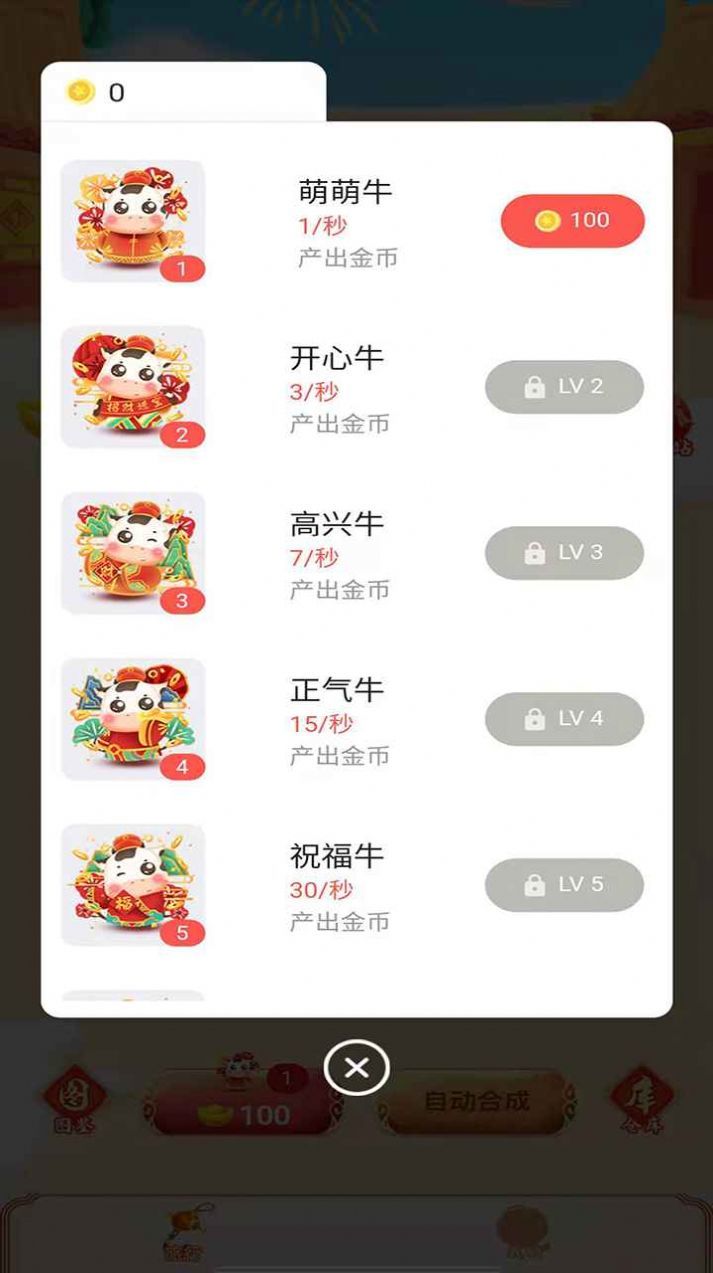Close the cow shop dialog
Viewport: 713px width, 1273px height.
click(356, 1068)
